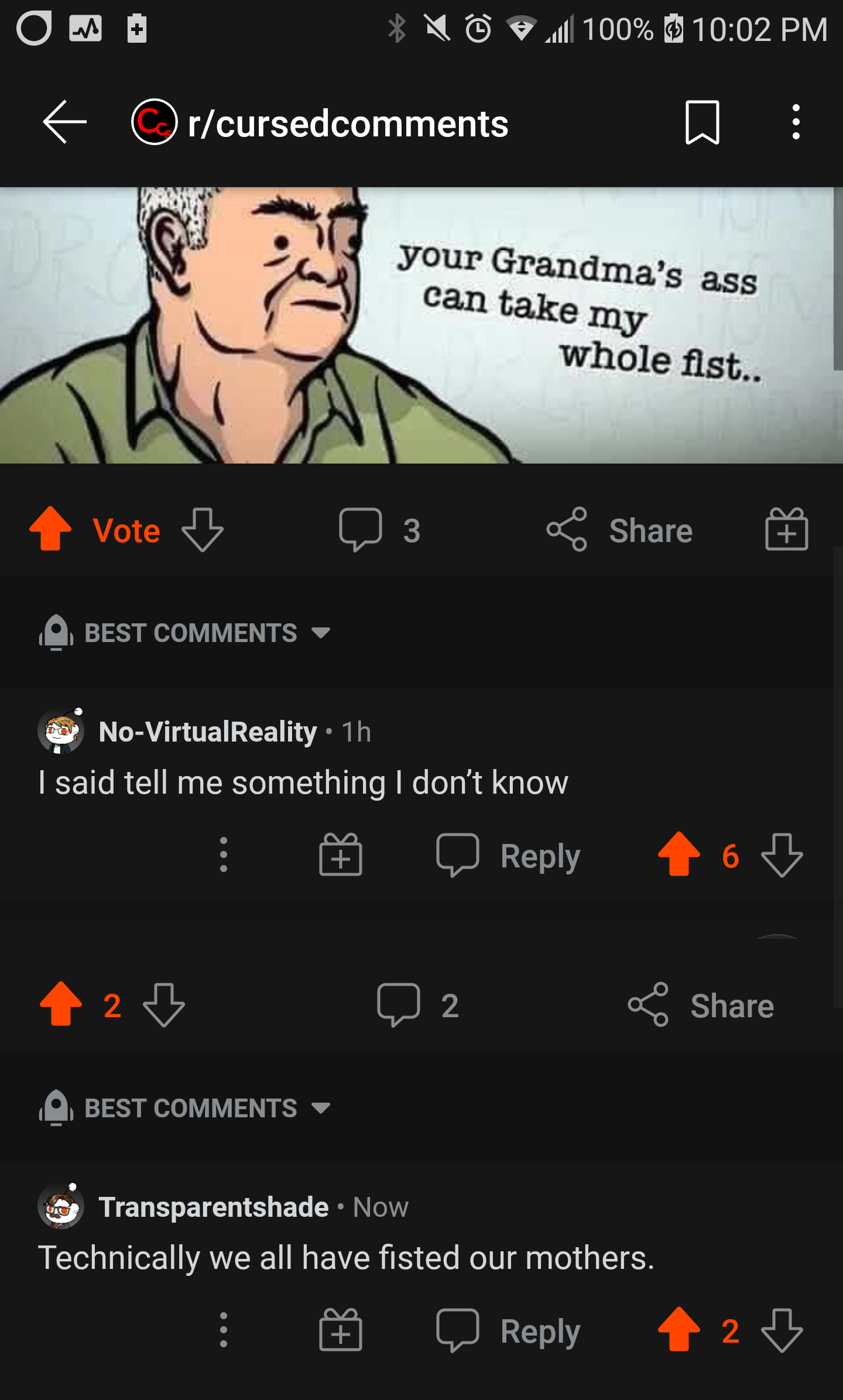The width and height of the screenshot is (843, 1400).
Task: Upvote No-VirtualReality's comment with 6 points
Action: [679, 855]
